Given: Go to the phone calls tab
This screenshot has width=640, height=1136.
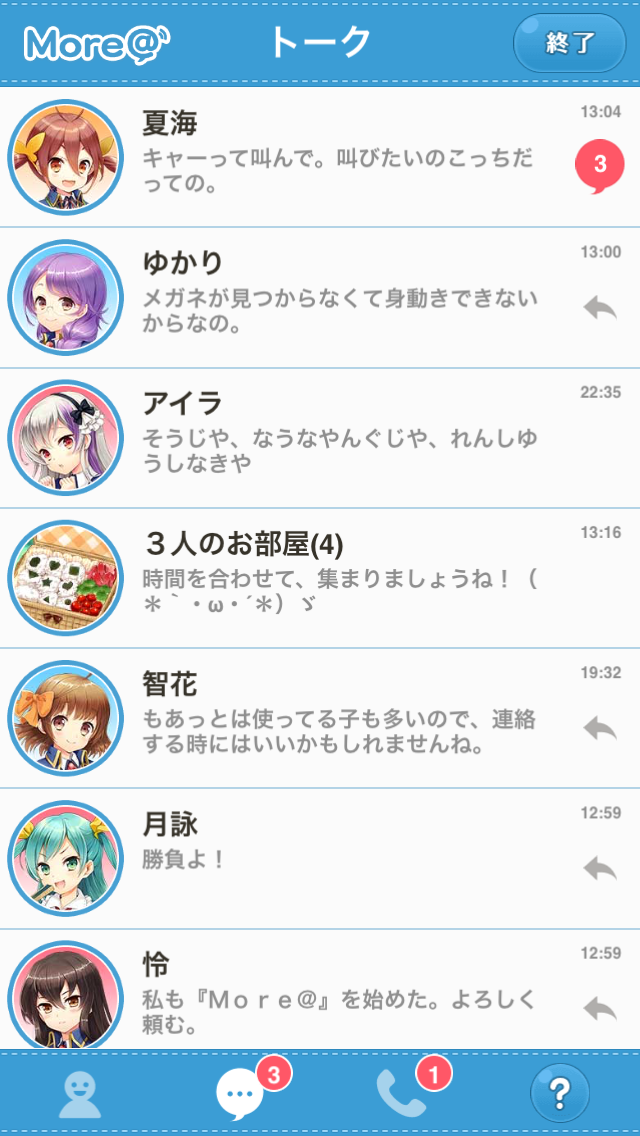Looking at the screenshot, I should 401,1094.
